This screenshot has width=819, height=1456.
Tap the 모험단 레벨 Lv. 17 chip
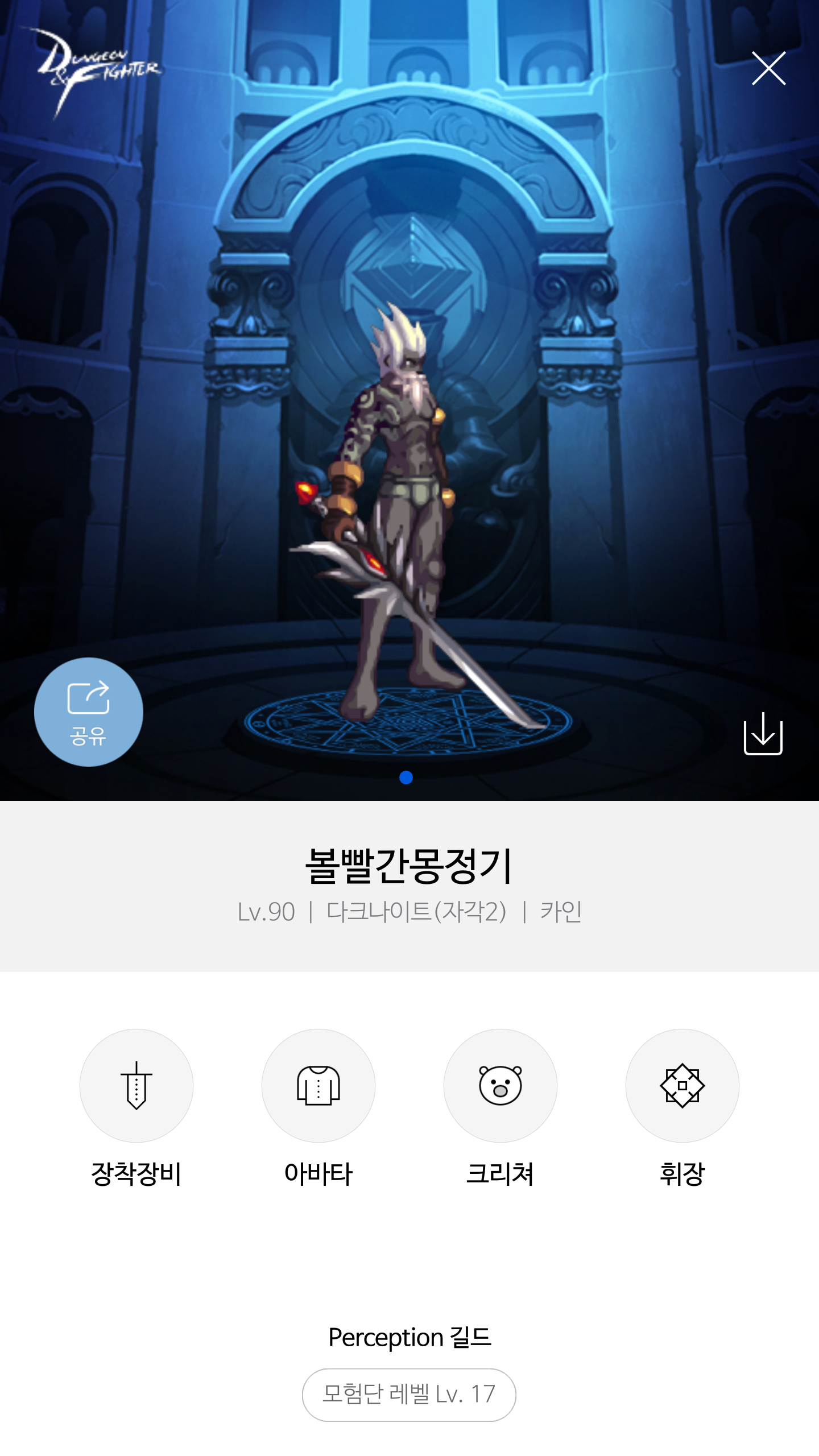tap(409, 1395)
